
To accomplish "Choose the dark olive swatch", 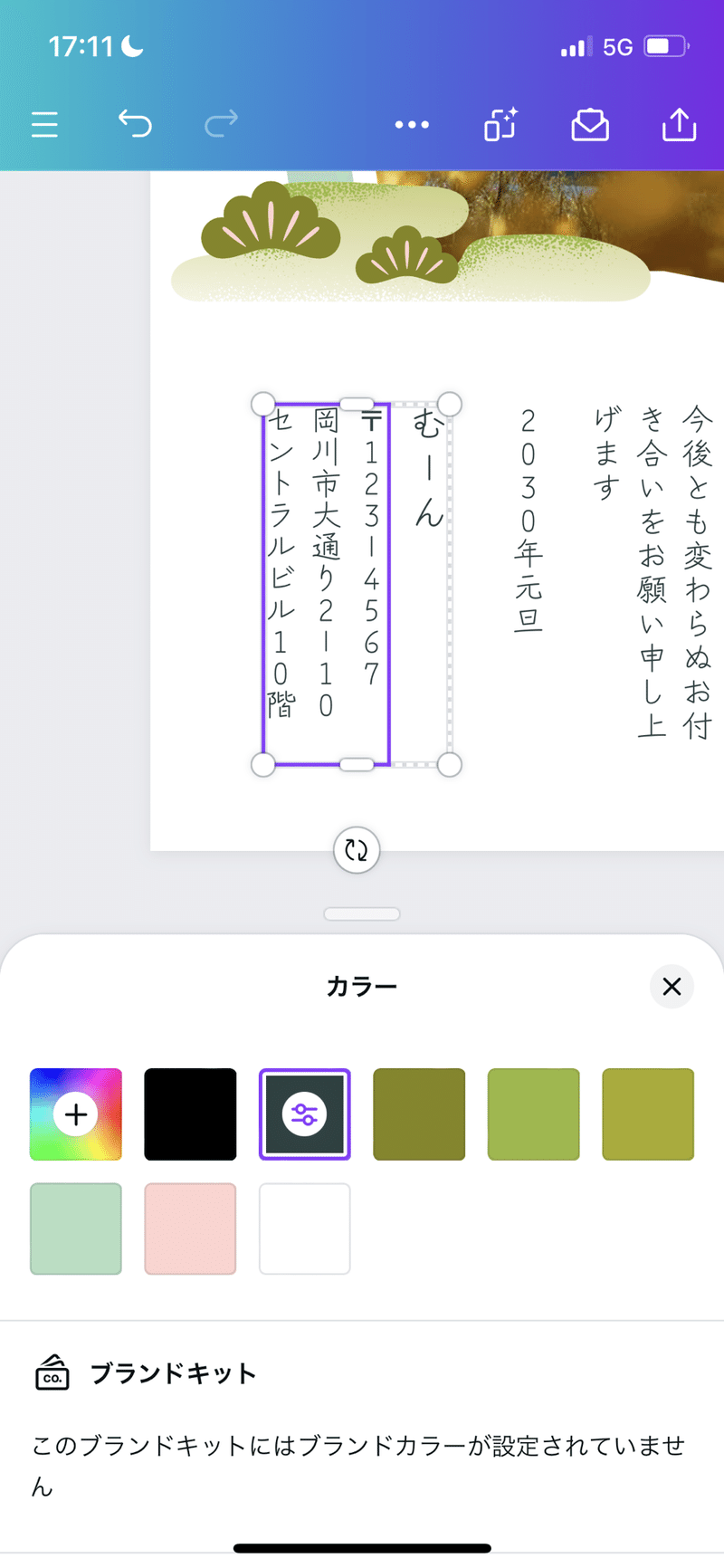I will tap(419, 1114).
